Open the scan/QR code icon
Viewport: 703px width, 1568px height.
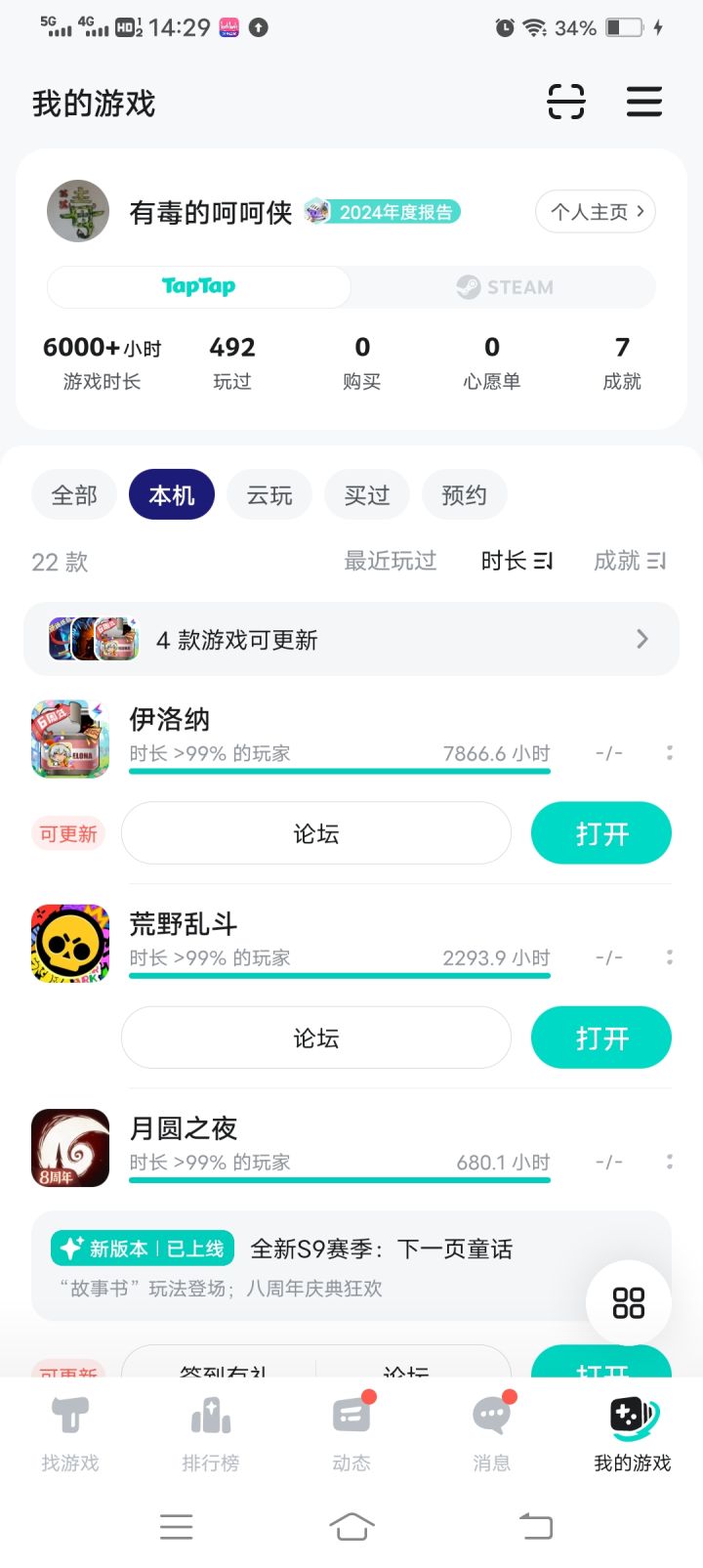[567, 102]
